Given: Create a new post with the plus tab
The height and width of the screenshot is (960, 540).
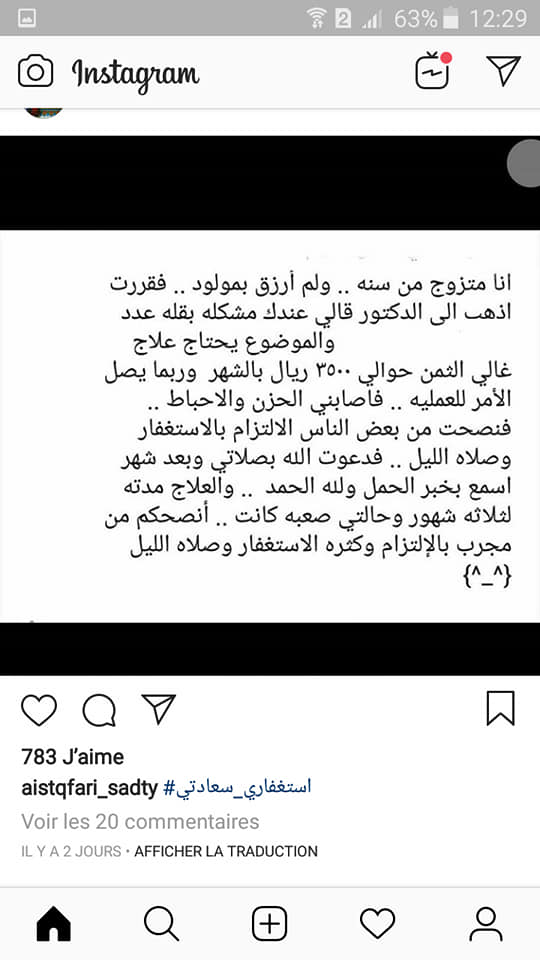Looking at the screenshot, I should tap(269, 924).
